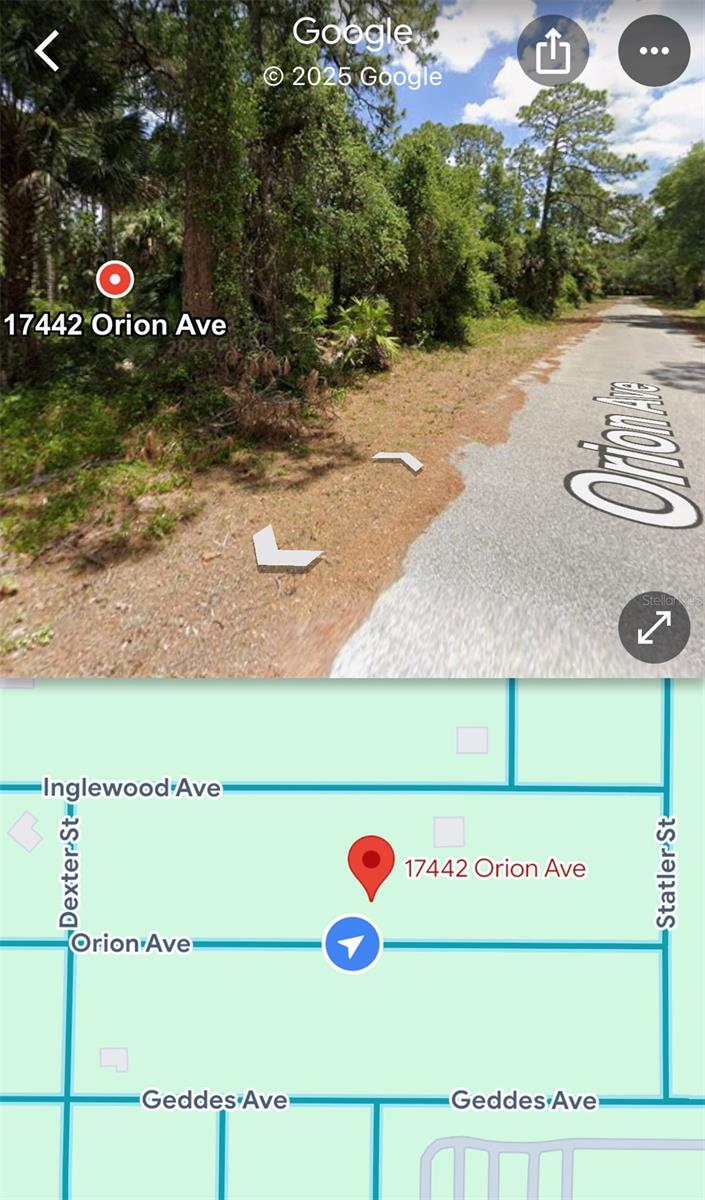Viewport: 705px width, 1200px height.
Task: Expand Street View to full screen
Action: pyautogui.click(x=654, y=627)
